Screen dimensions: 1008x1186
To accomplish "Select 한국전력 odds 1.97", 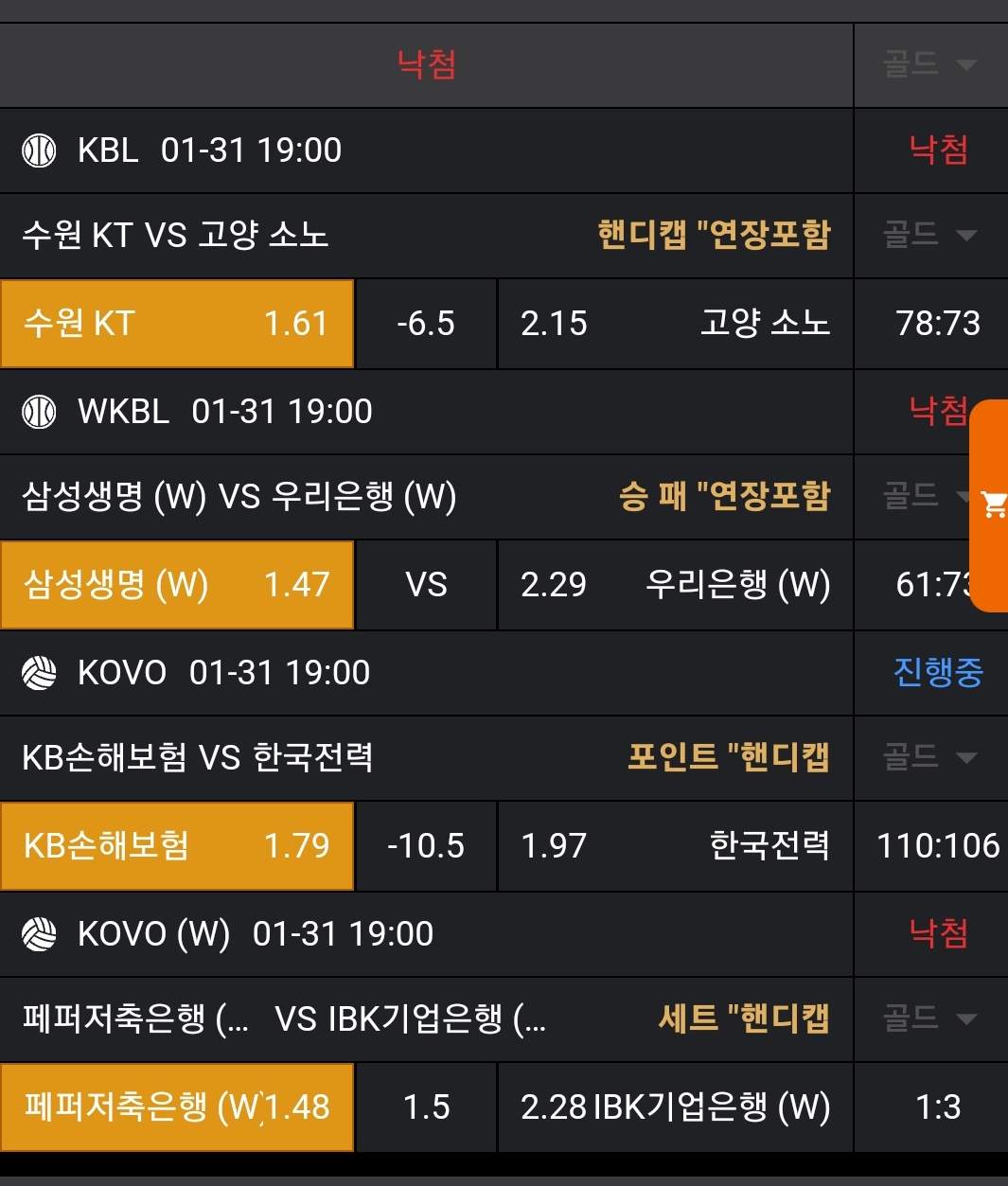I will 675,846.
